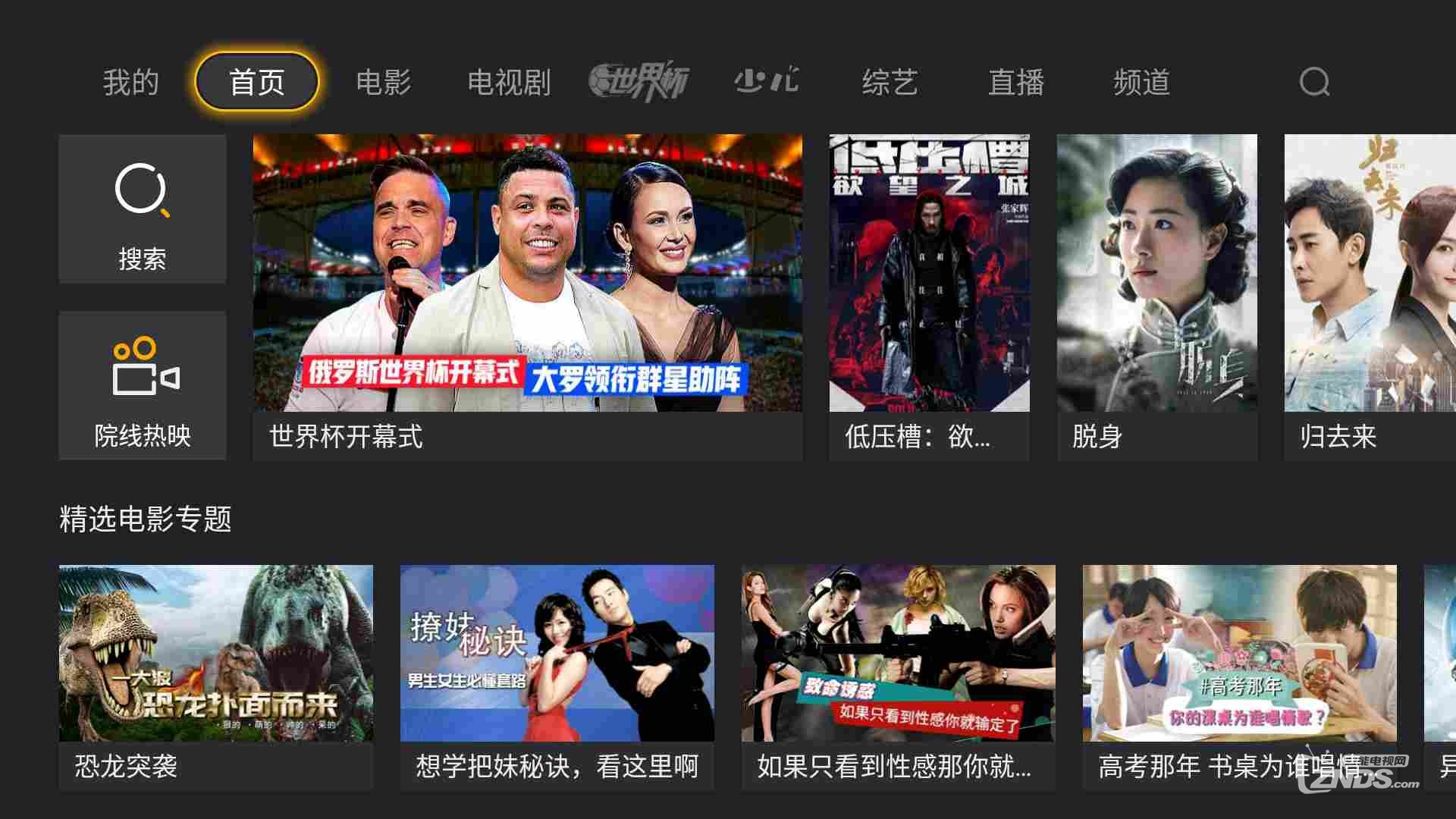Switch to the 我的 tab
The image size is (1456, 819).
click(131, 82)
